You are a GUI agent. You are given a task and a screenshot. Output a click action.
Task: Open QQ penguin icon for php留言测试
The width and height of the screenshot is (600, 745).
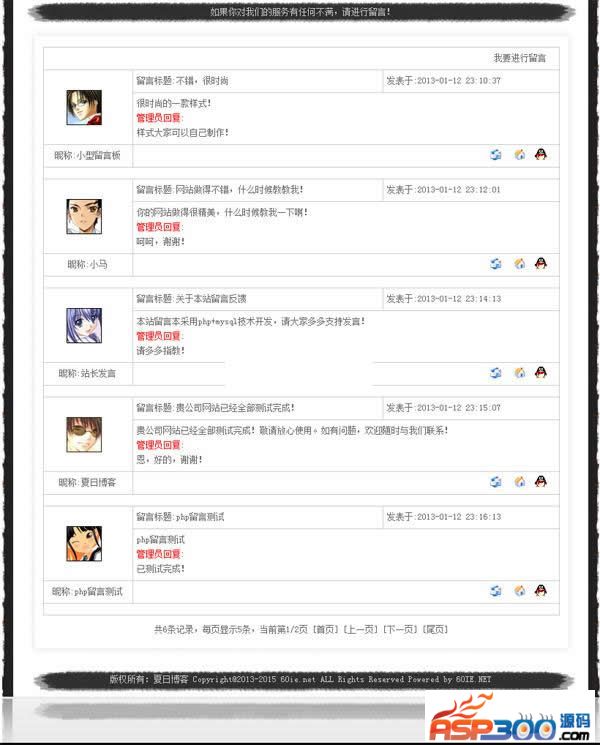click(x=541, y=591)
